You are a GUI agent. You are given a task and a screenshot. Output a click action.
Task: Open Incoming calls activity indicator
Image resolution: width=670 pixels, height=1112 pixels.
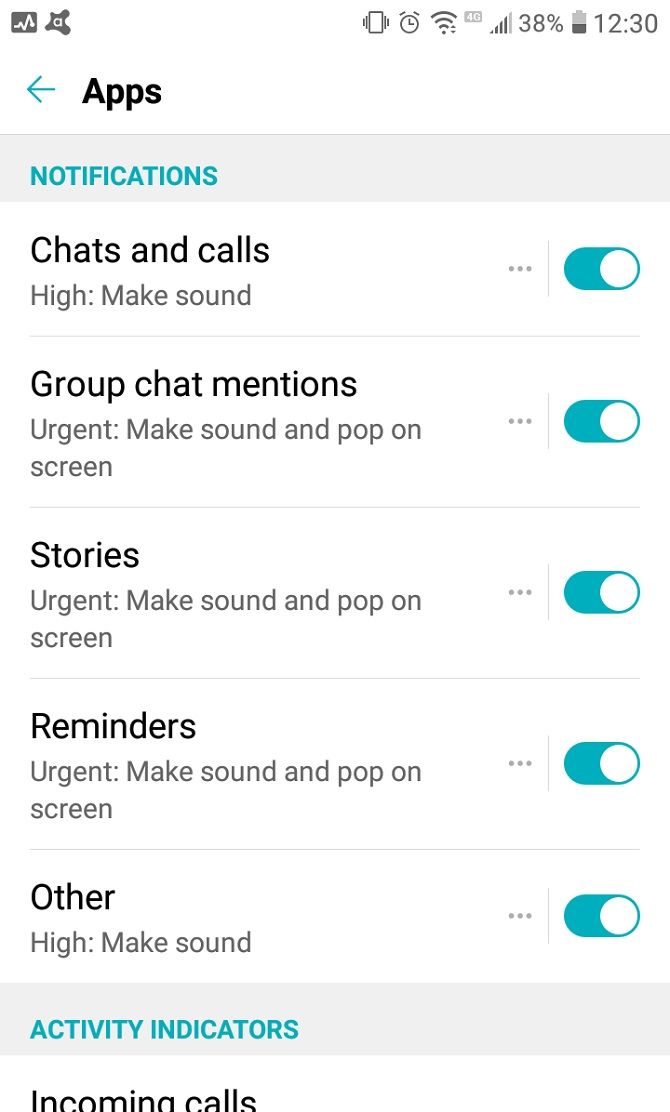coord(144,1098)
